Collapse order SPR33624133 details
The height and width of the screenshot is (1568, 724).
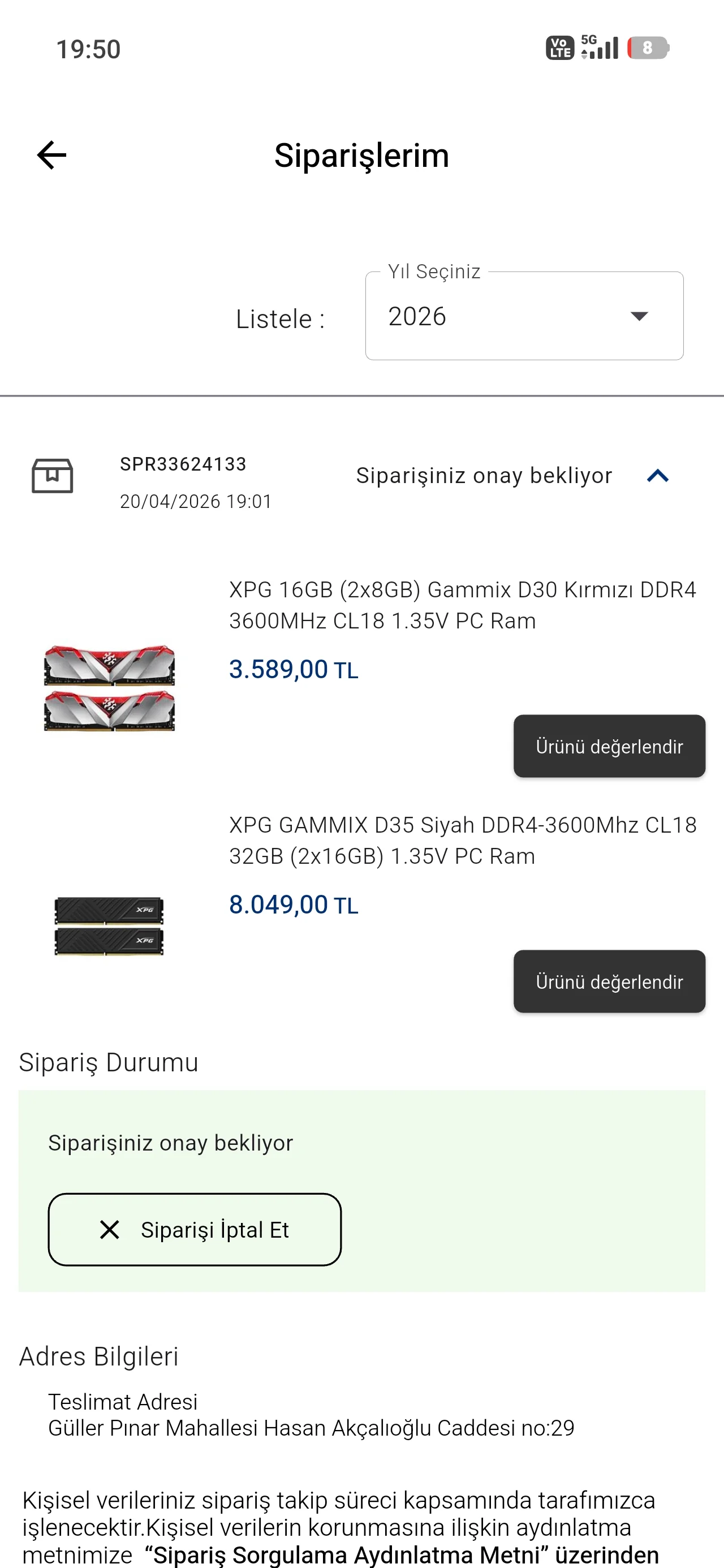(x=658, y=475)
